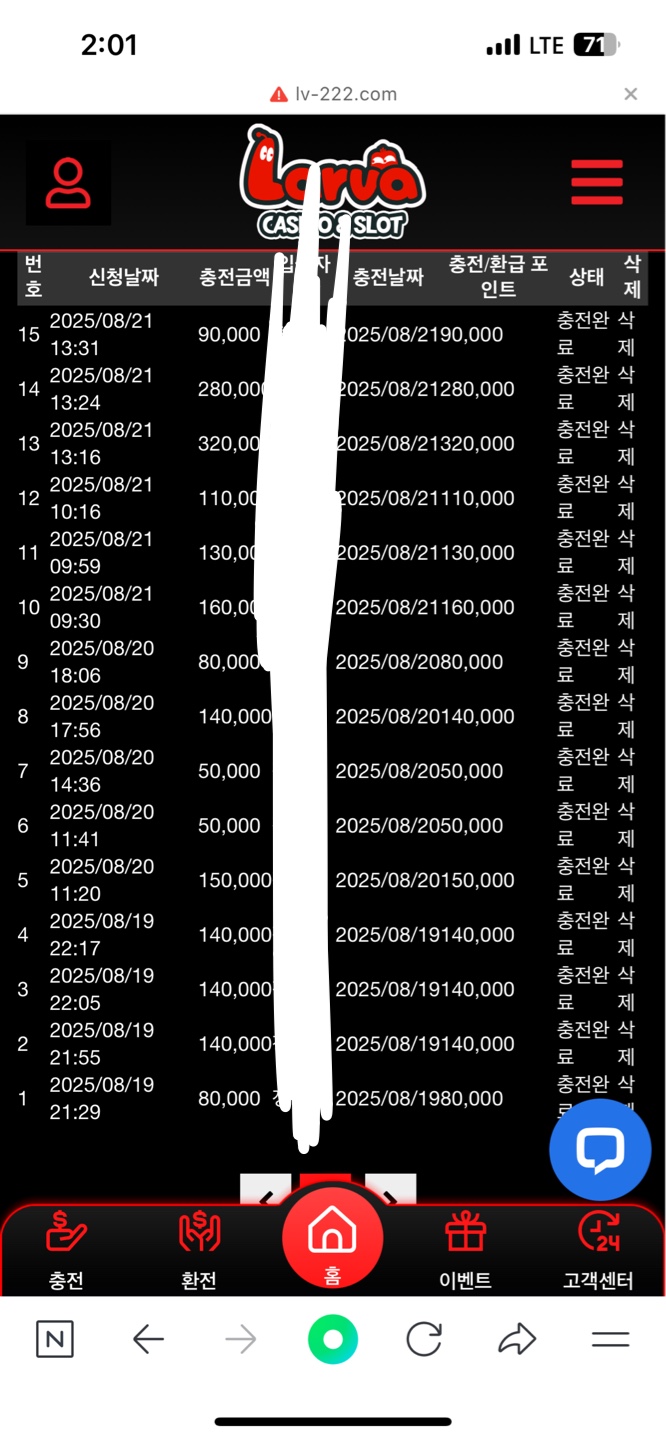This screenshot has width=666, height=1440.
Task: Open the Naver N button
Action: pyautogui.click(x=55, y=1340)
